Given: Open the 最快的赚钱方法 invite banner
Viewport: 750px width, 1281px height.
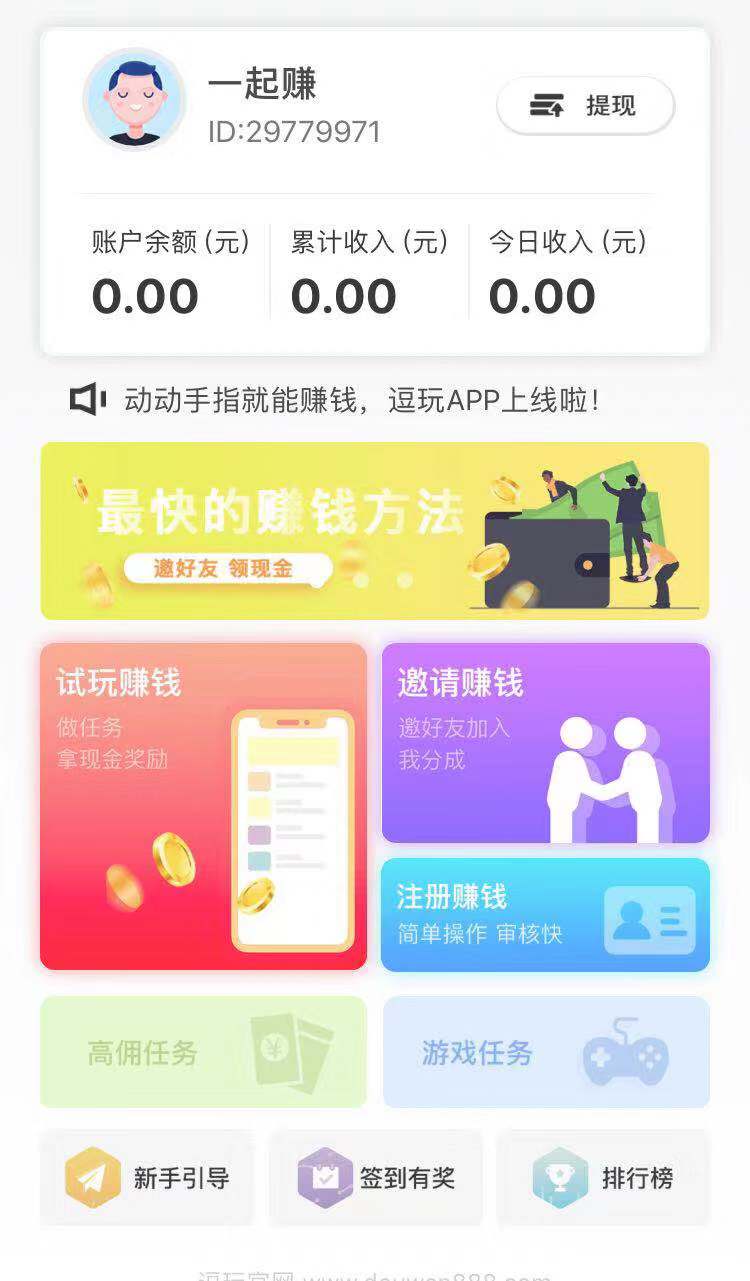Looking at the screenshot, I should pyautogui.click(x=375, y=531).
